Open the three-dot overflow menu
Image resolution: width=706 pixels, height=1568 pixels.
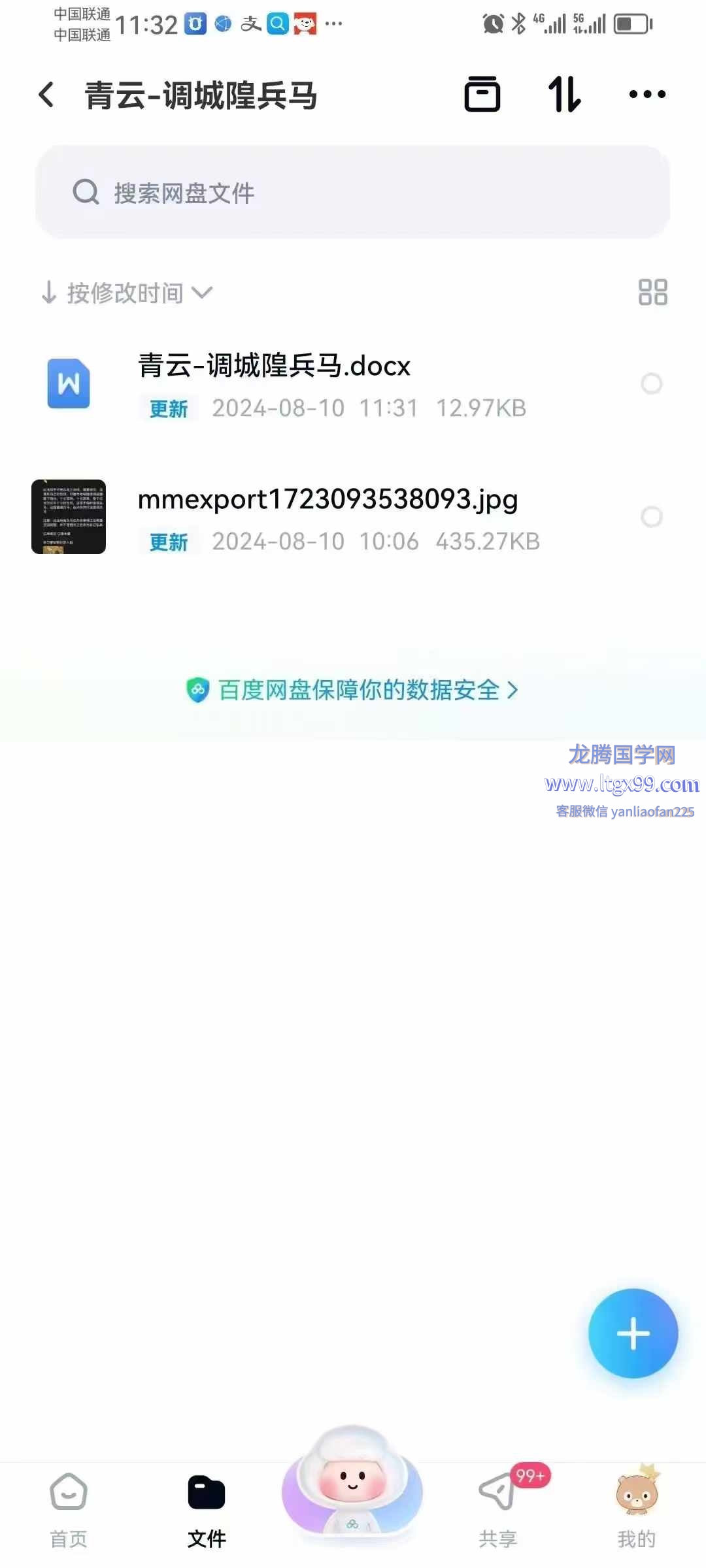click(x=647, y=95)
